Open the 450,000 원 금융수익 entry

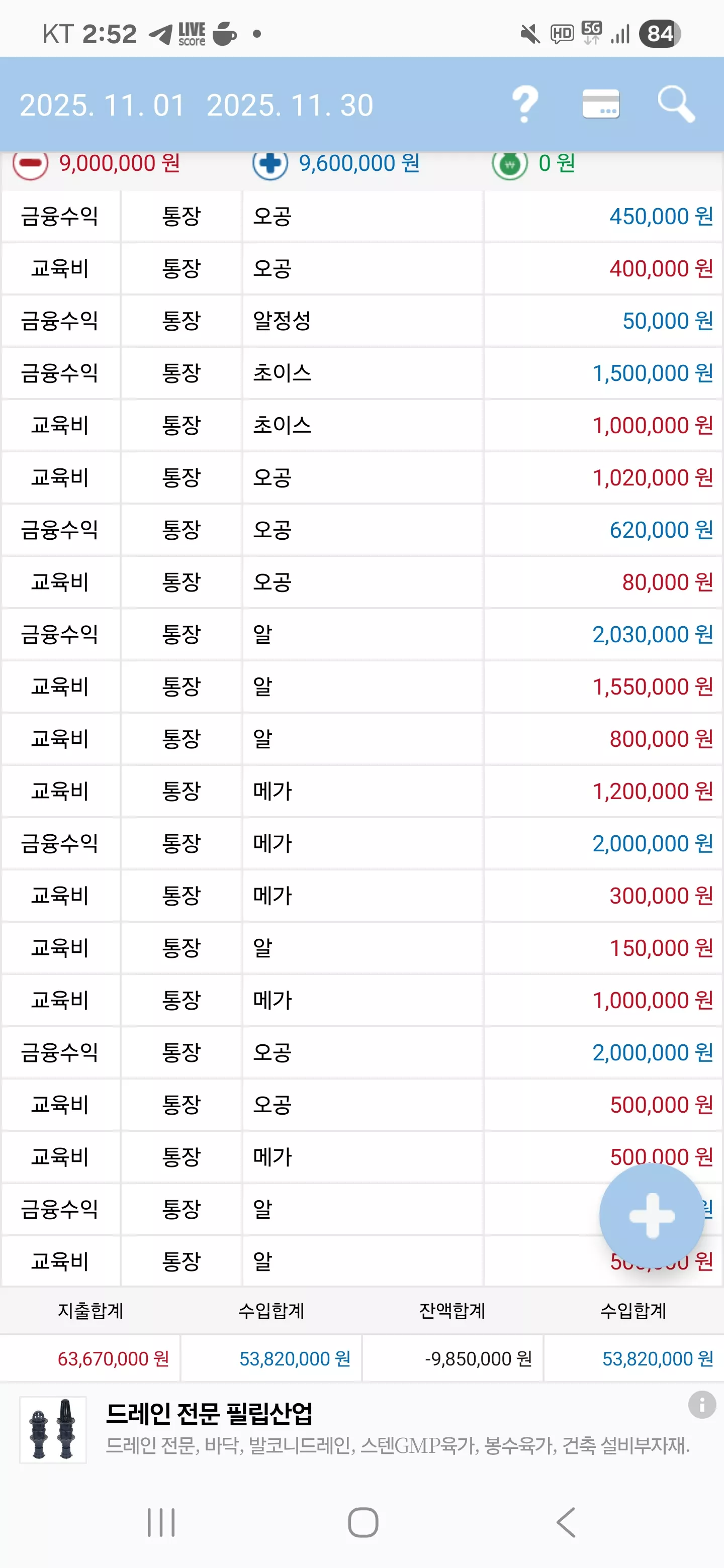(x=361, y=216)
